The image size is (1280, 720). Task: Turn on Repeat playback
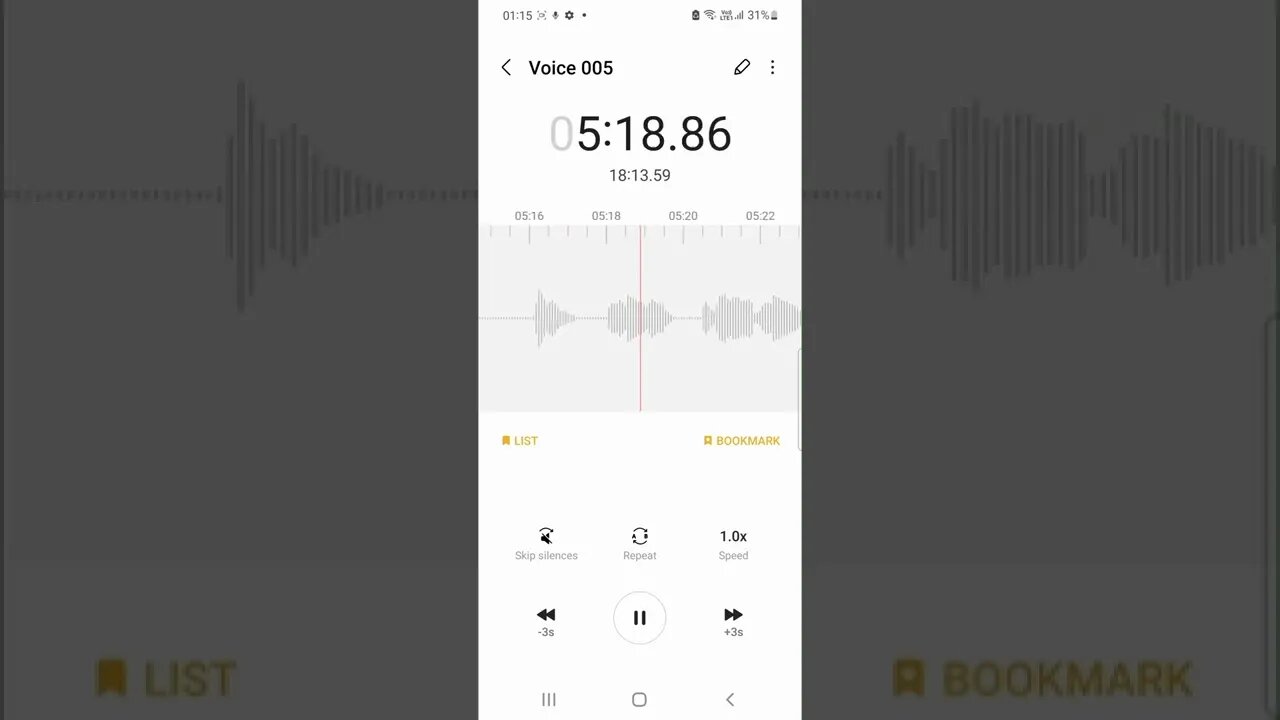(x=640, y=543)
